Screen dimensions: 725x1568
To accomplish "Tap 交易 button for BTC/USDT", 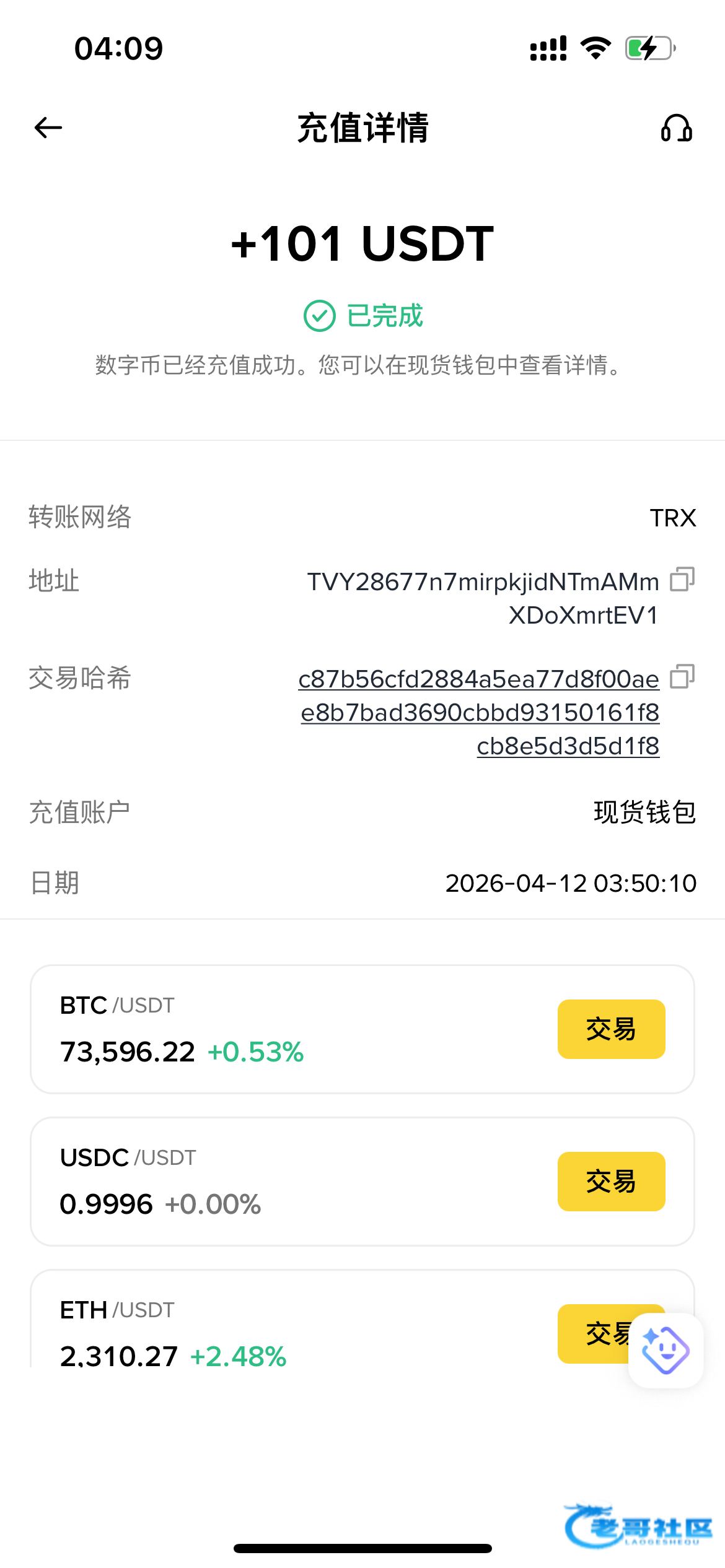I will [x=611, y=1029].
